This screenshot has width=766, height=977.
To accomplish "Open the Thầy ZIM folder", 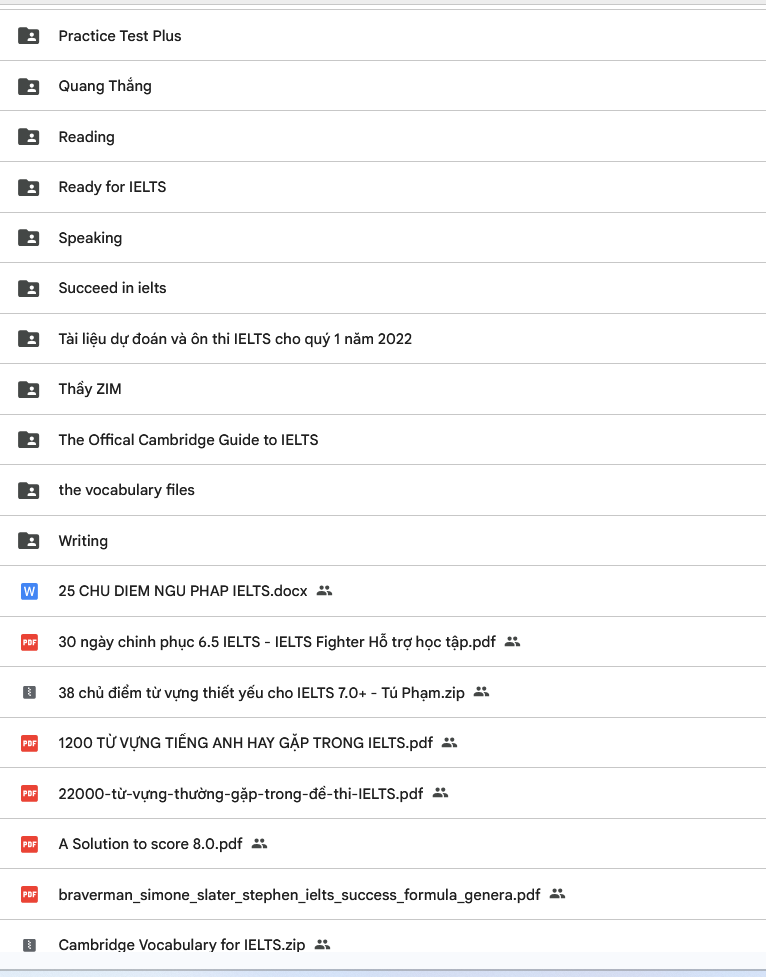I will click(90, 389).
